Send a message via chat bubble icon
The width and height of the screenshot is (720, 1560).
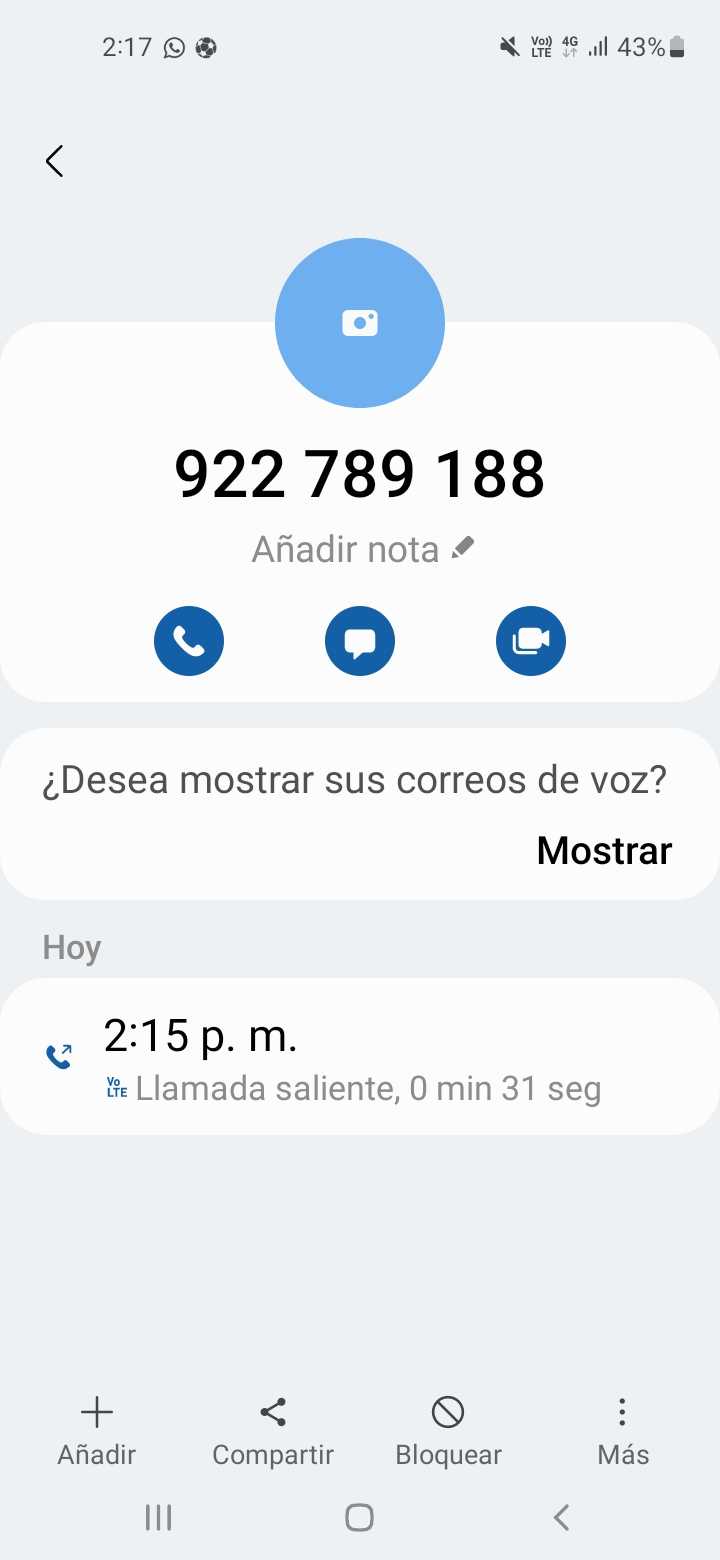point(360,641)
